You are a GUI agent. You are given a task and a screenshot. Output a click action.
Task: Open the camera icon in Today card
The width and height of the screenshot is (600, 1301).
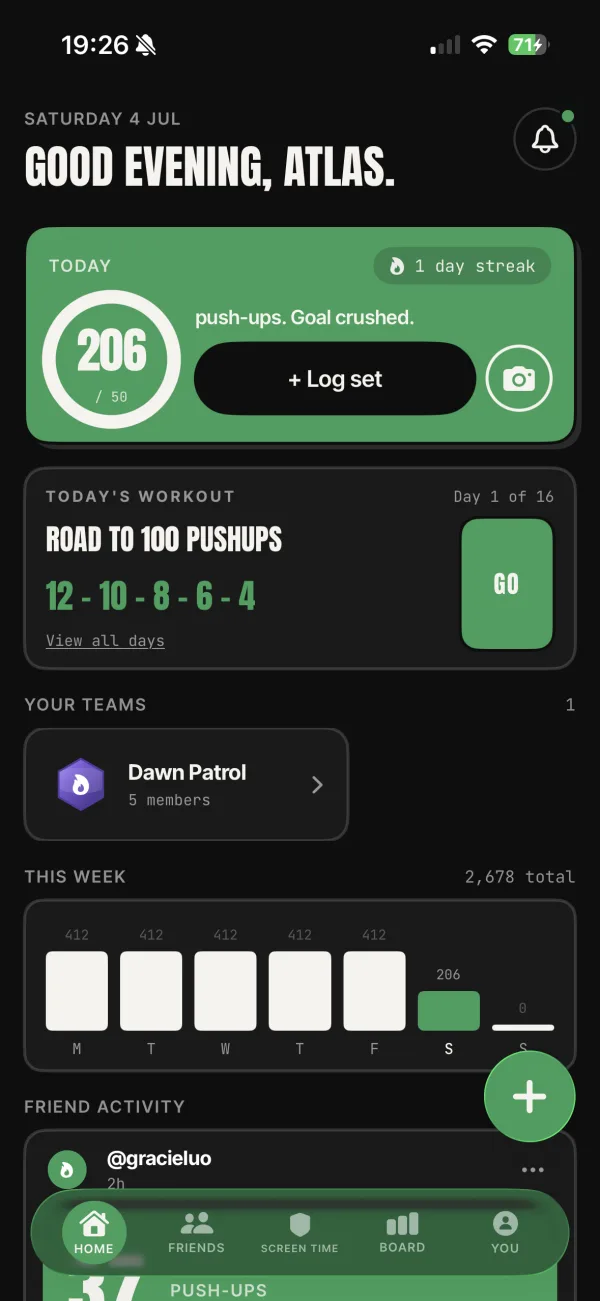tap(519, 379)
